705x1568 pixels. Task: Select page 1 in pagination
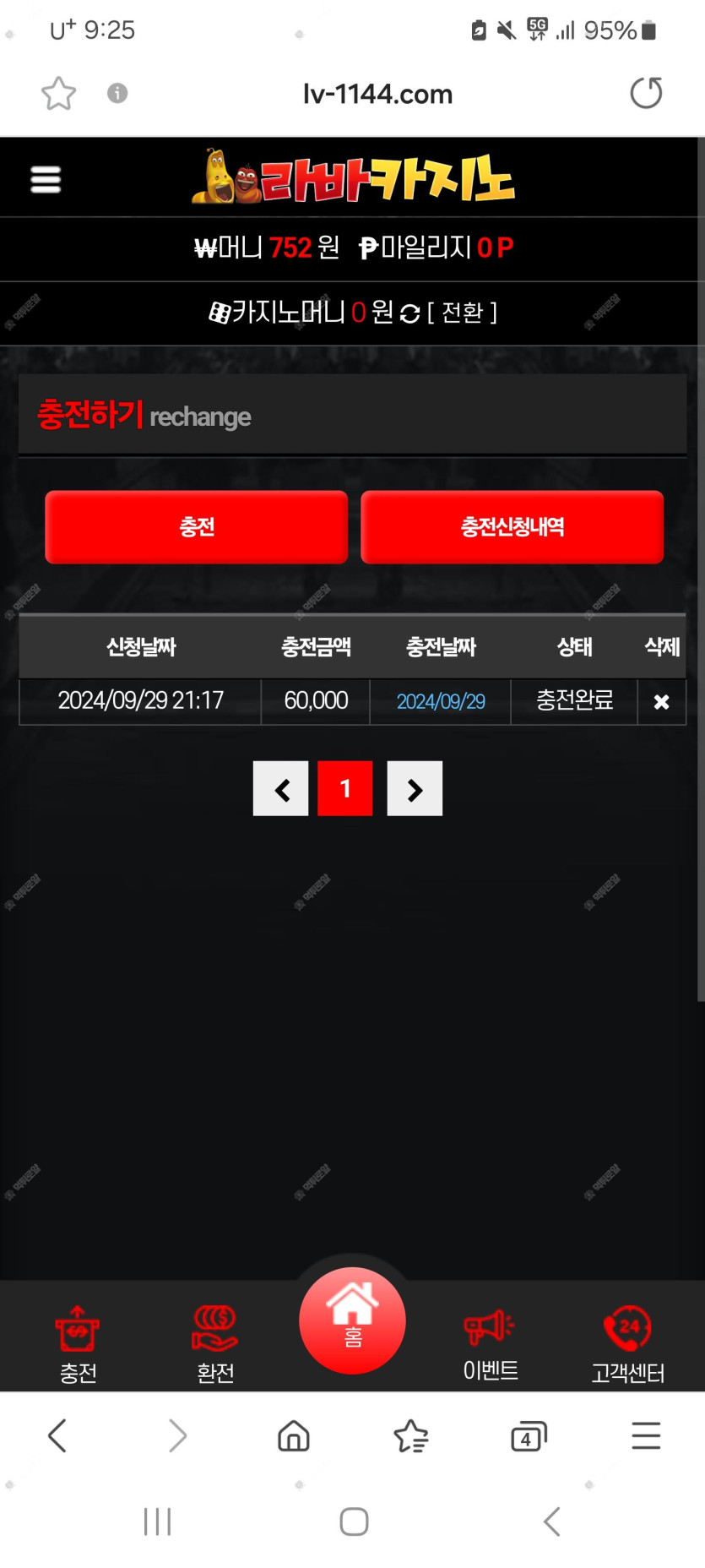click(x=344, y=788)
